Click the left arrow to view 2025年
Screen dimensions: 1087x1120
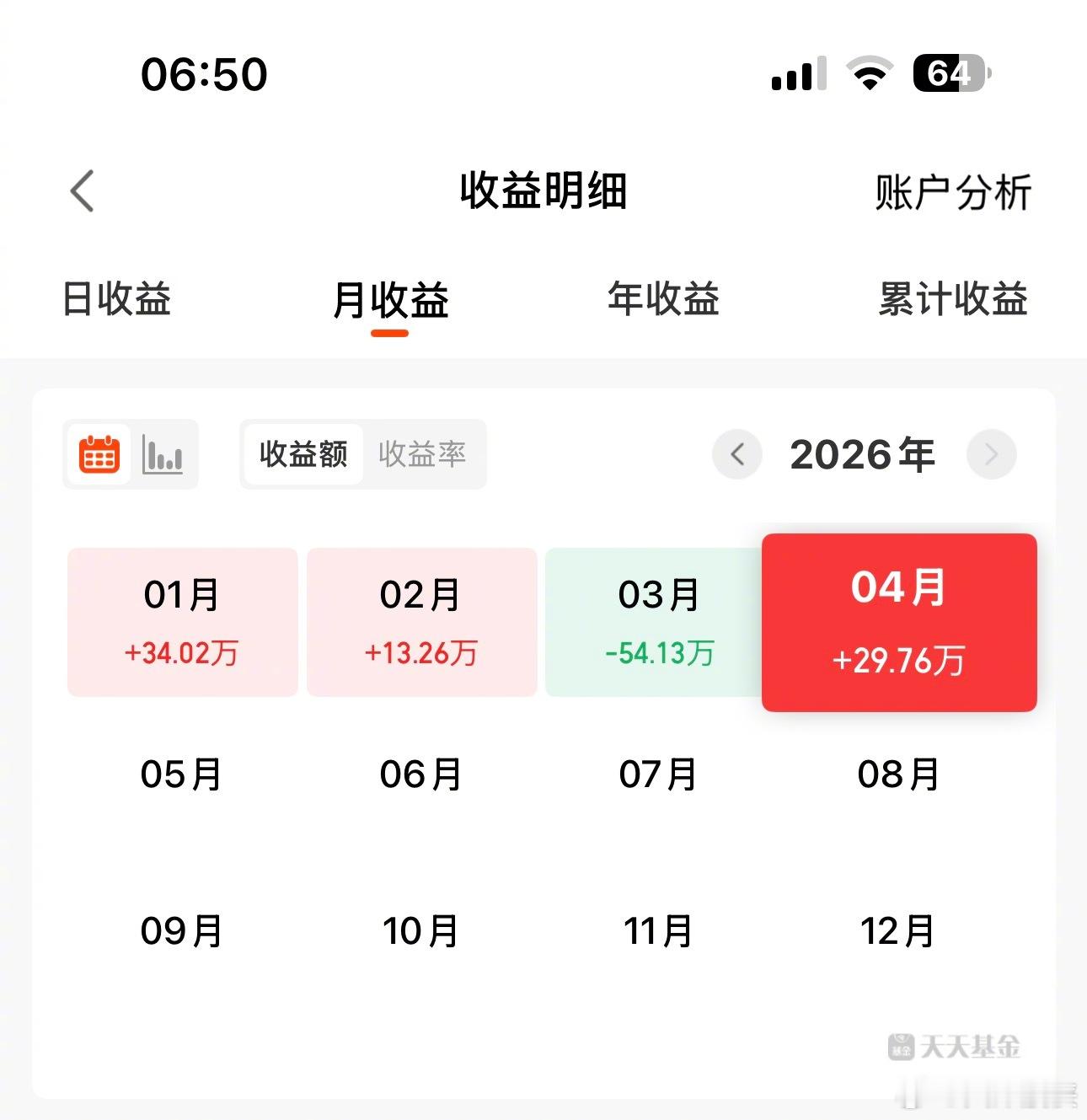click(x=736, y=454)
